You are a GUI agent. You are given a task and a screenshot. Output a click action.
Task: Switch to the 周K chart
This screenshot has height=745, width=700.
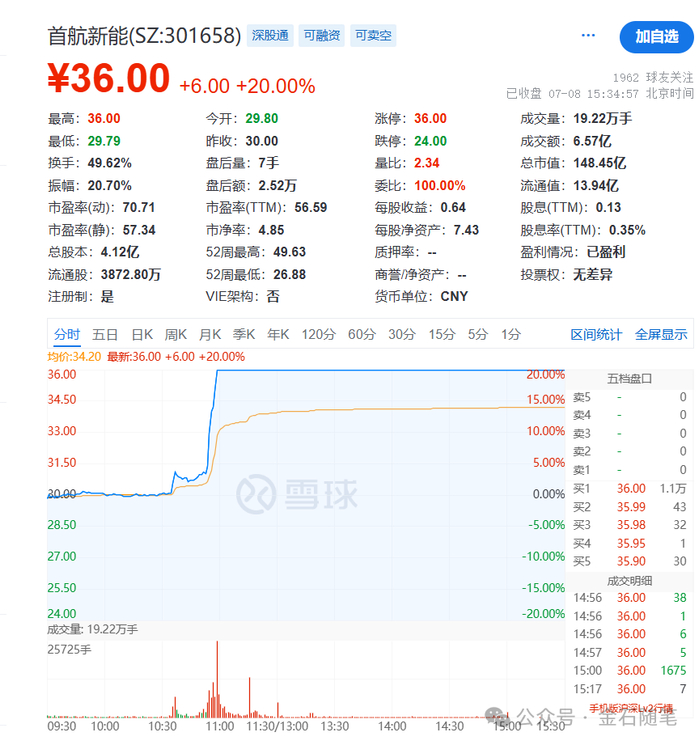(176, 334)
